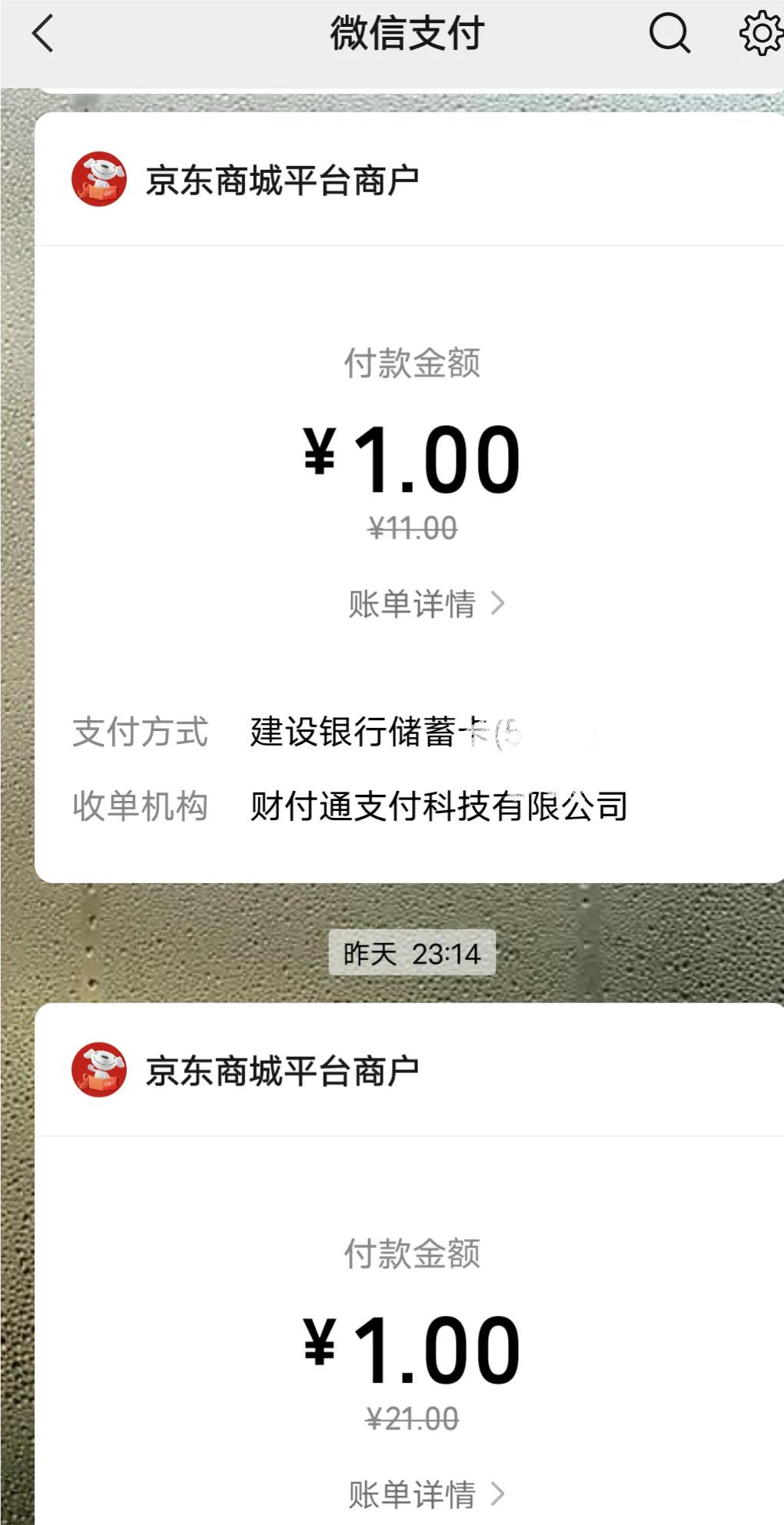
Task: Expand the chevron after the first card's bill details
Action: pos(503,606)
